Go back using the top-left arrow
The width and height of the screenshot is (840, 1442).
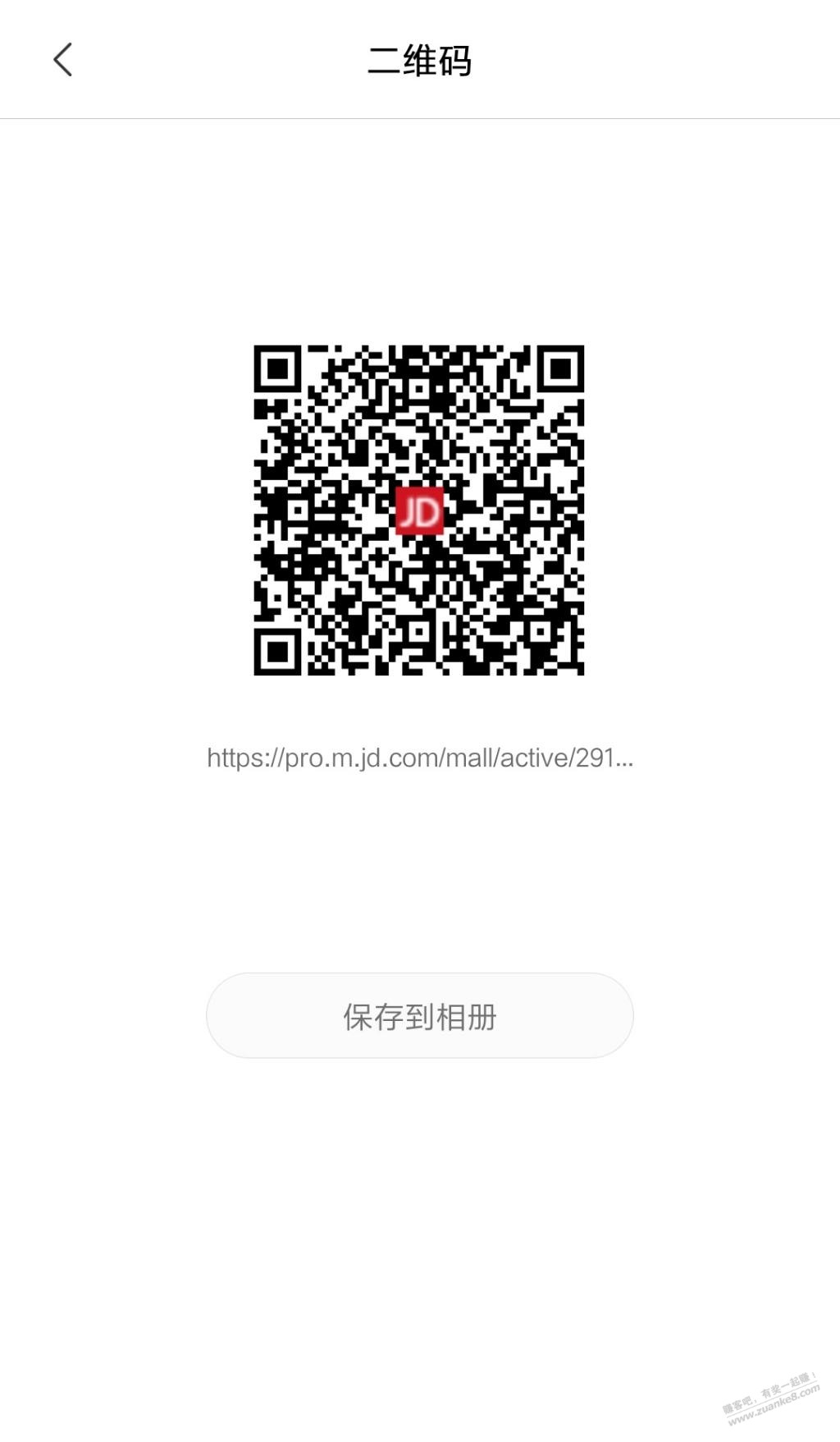click(62, 60)
